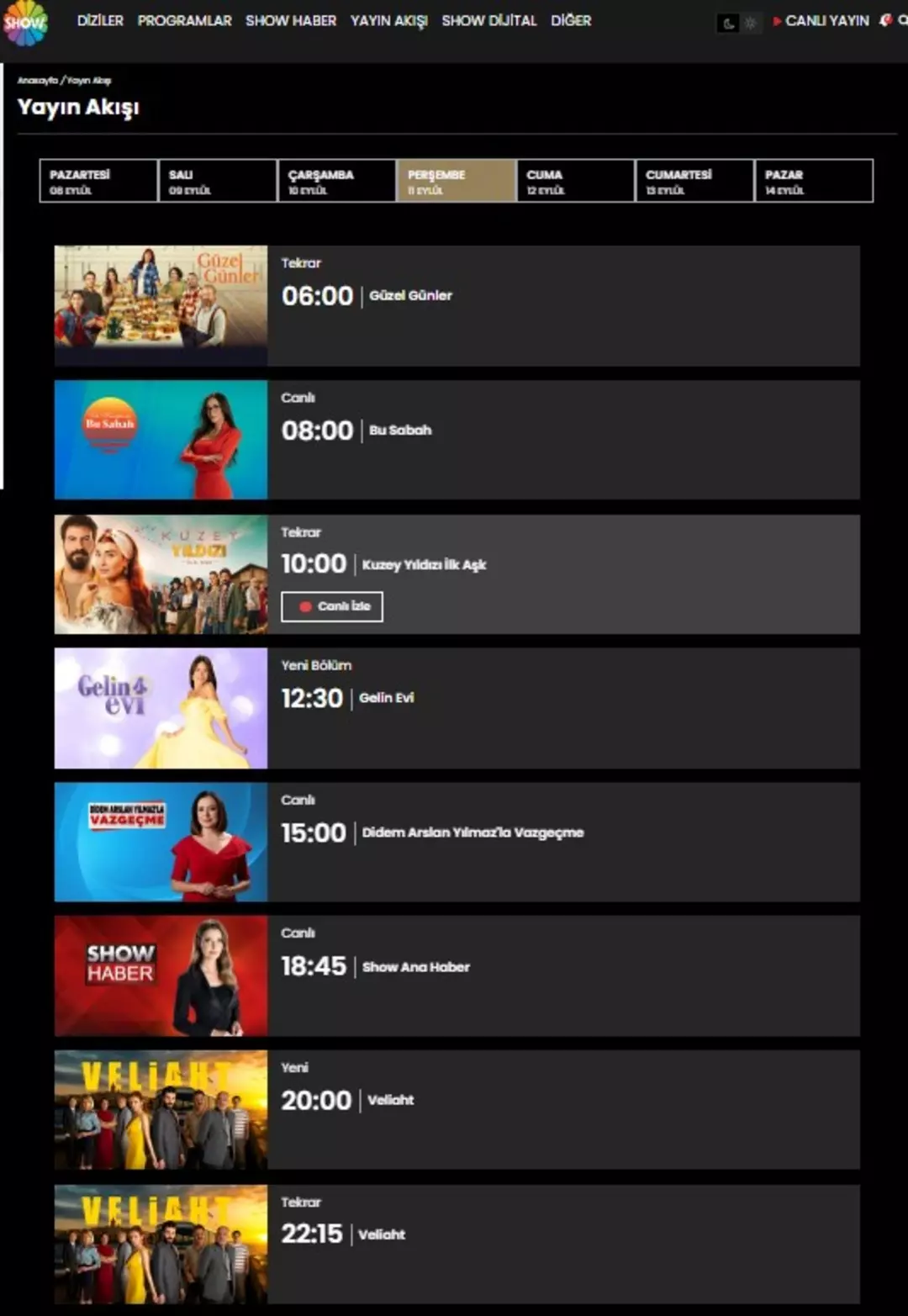
Task: Go back to Anasayfa via breadcrumb
Action: 37,81
